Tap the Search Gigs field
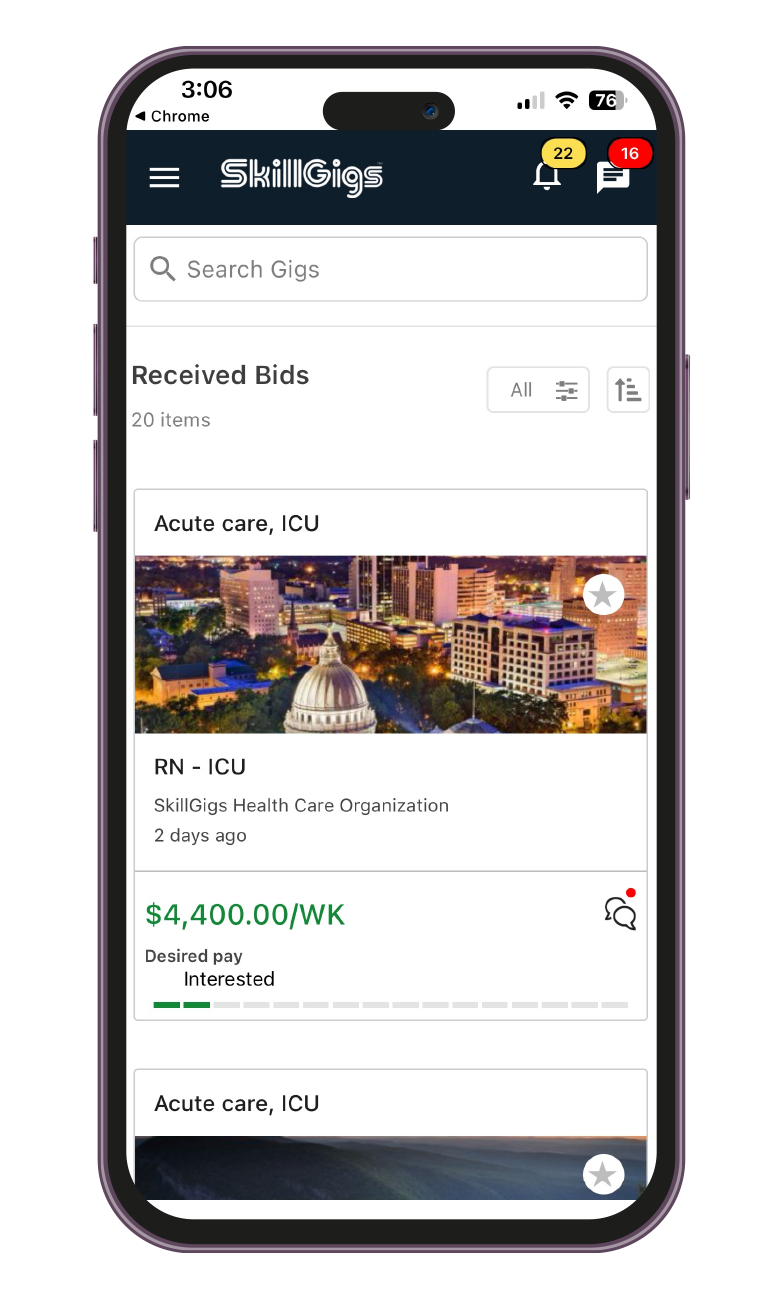Screen dimensions: 783x1300 coord(390,269)
